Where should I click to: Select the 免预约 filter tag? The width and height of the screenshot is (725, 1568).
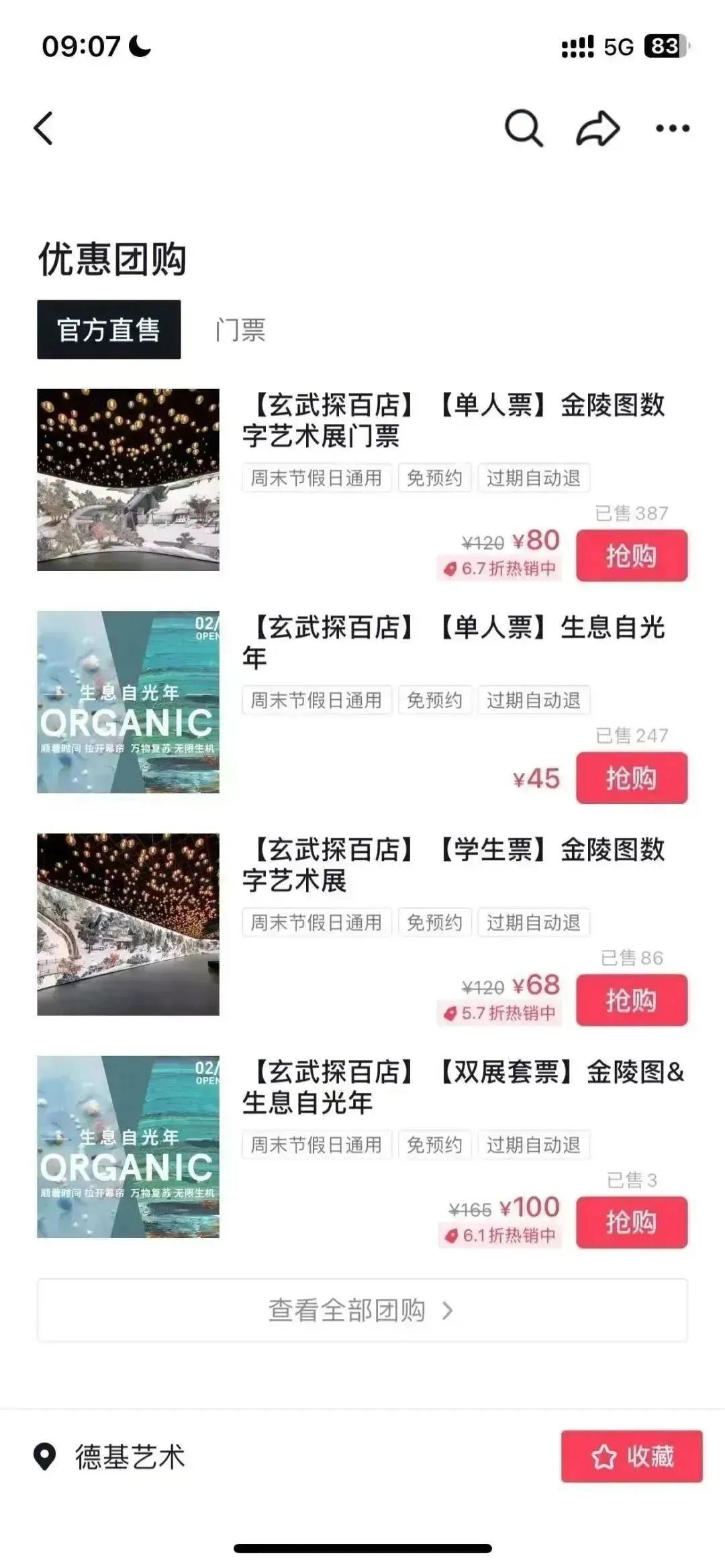pos(434,478)
